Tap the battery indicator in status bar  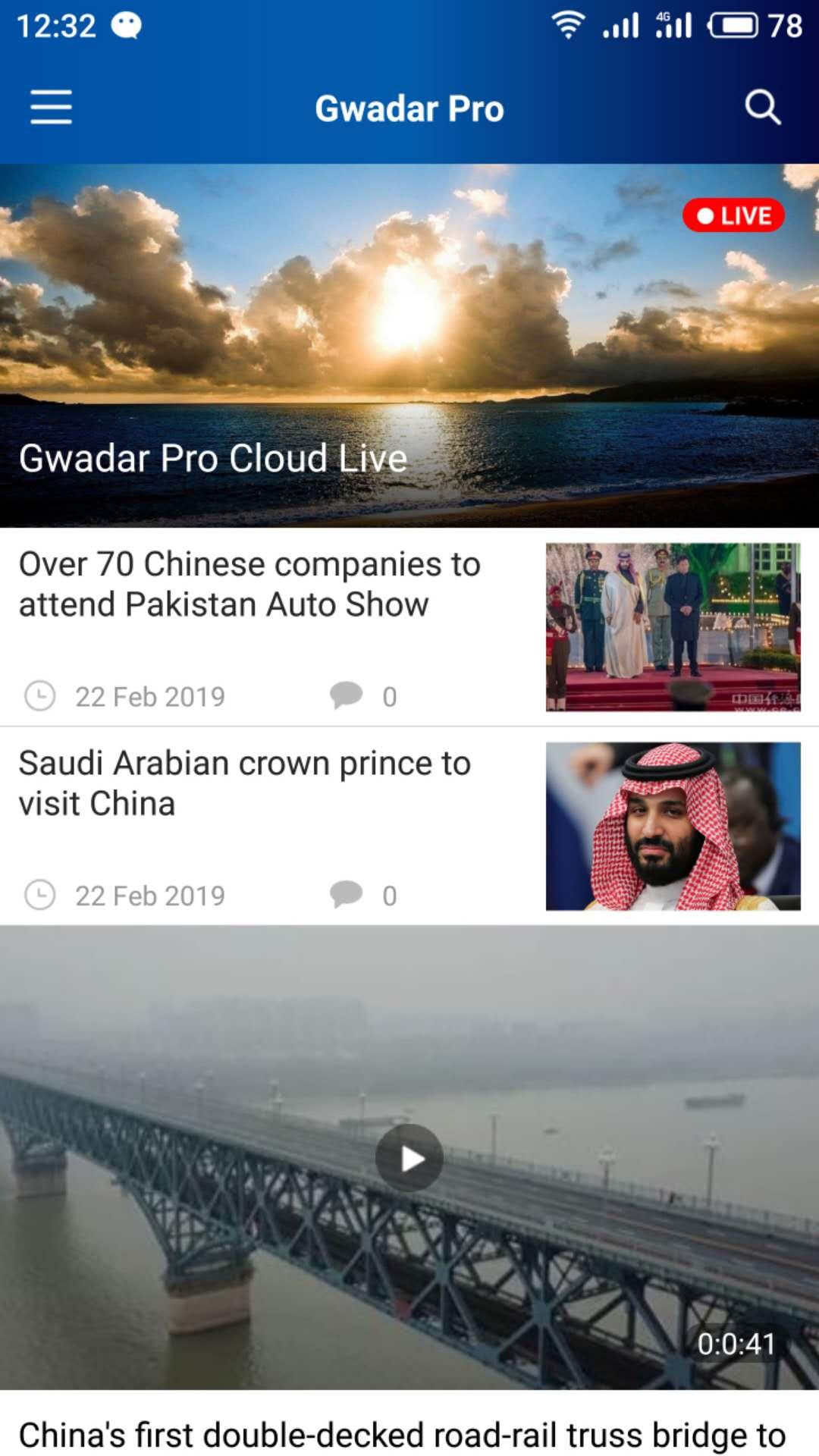733,25
